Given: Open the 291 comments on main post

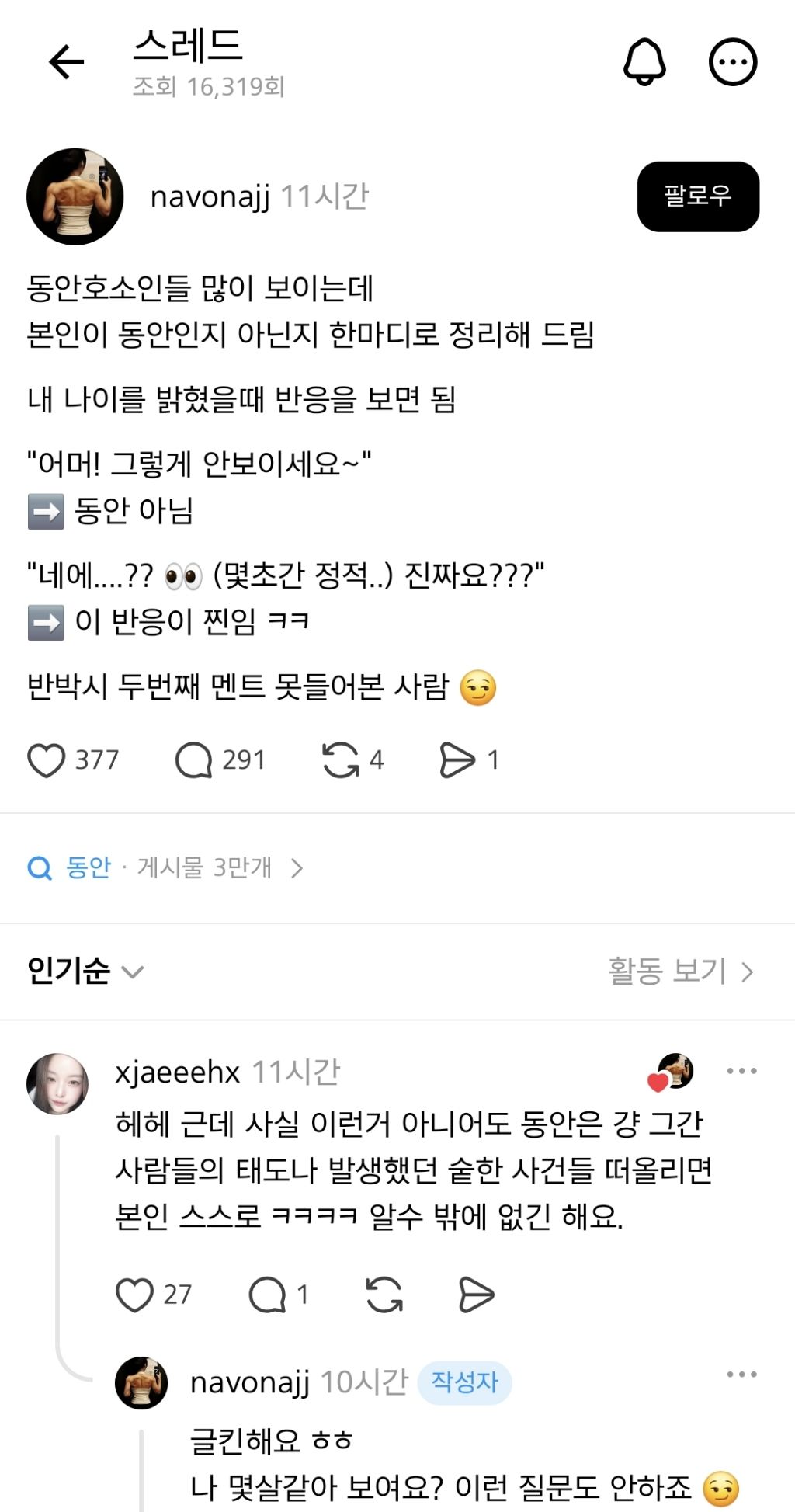Looking at the screenshot, I should click(x=193, y=760).
